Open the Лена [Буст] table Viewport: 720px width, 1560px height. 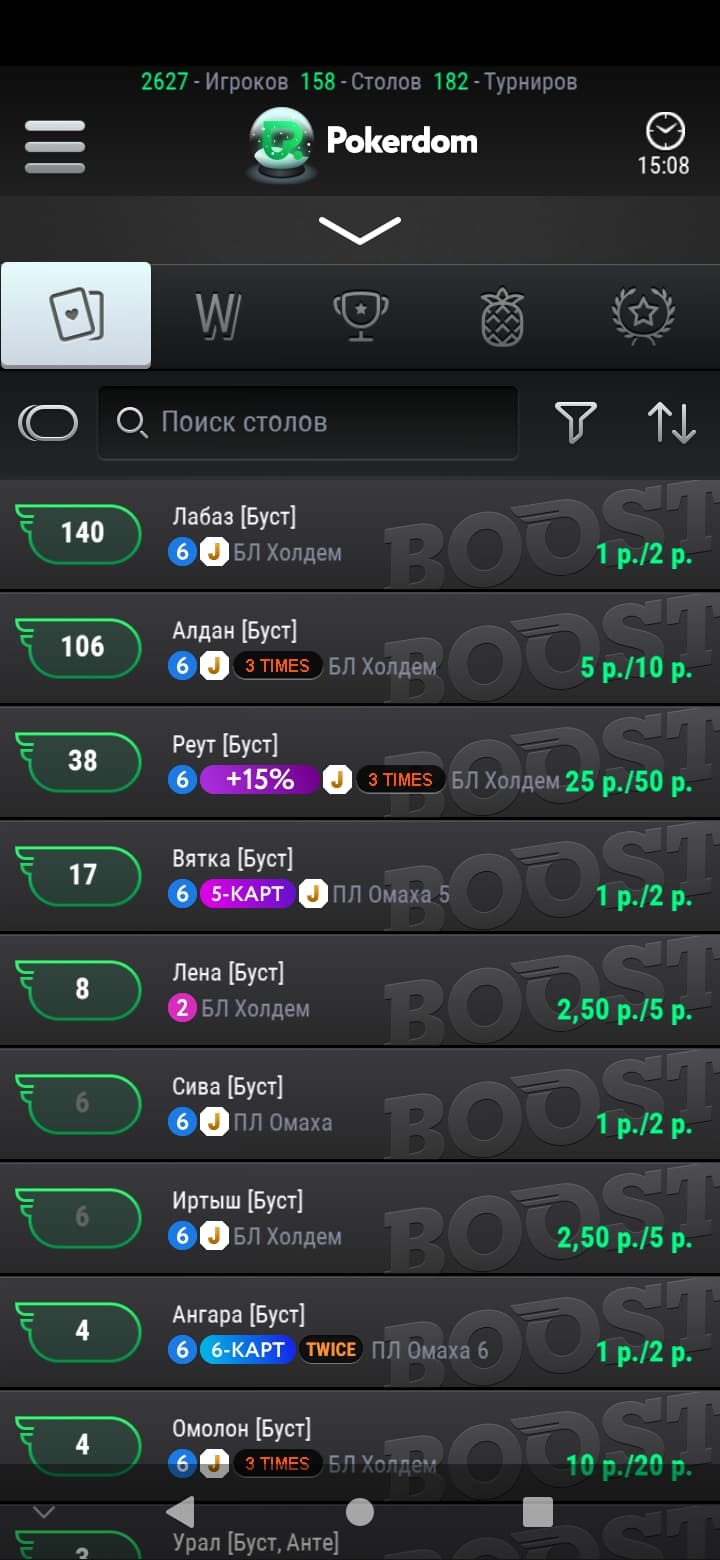[x=360, y=990]
